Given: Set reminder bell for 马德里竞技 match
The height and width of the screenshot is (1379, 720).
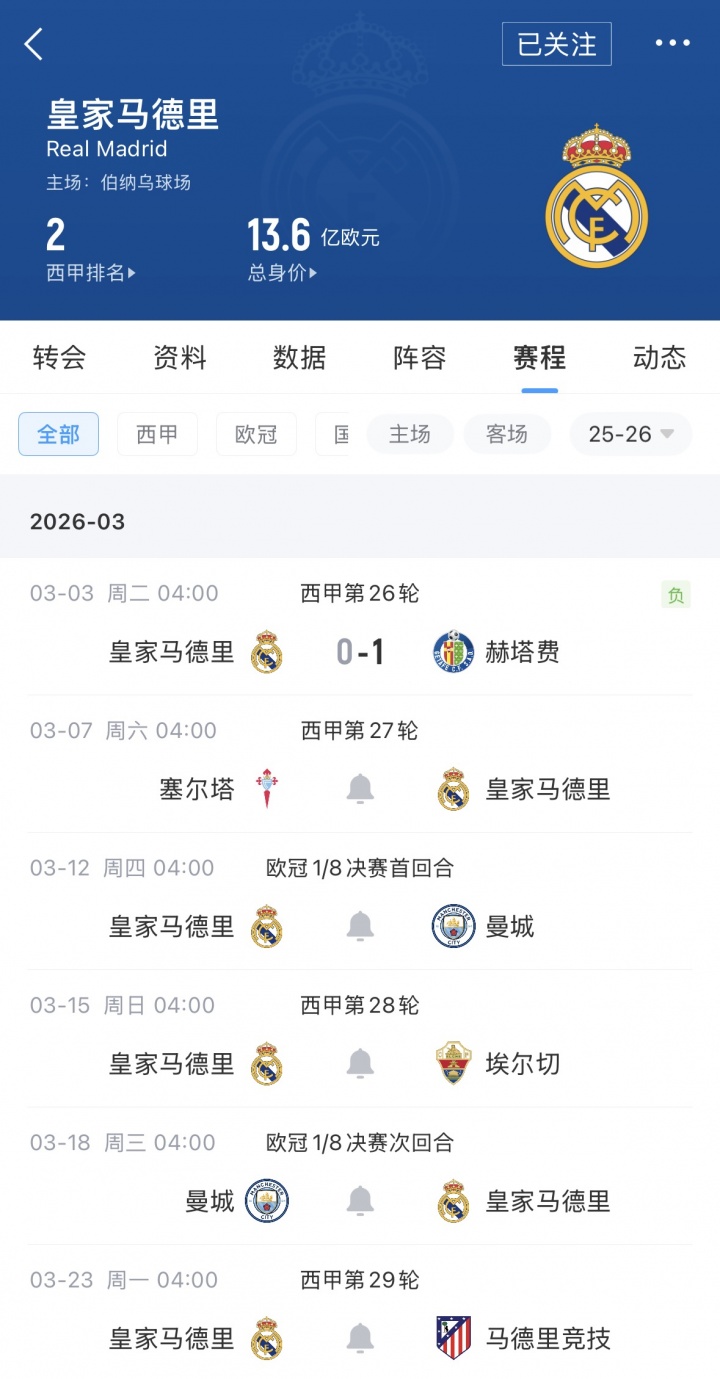Looking at the screenshot, I should click(x=360, y=1338).
